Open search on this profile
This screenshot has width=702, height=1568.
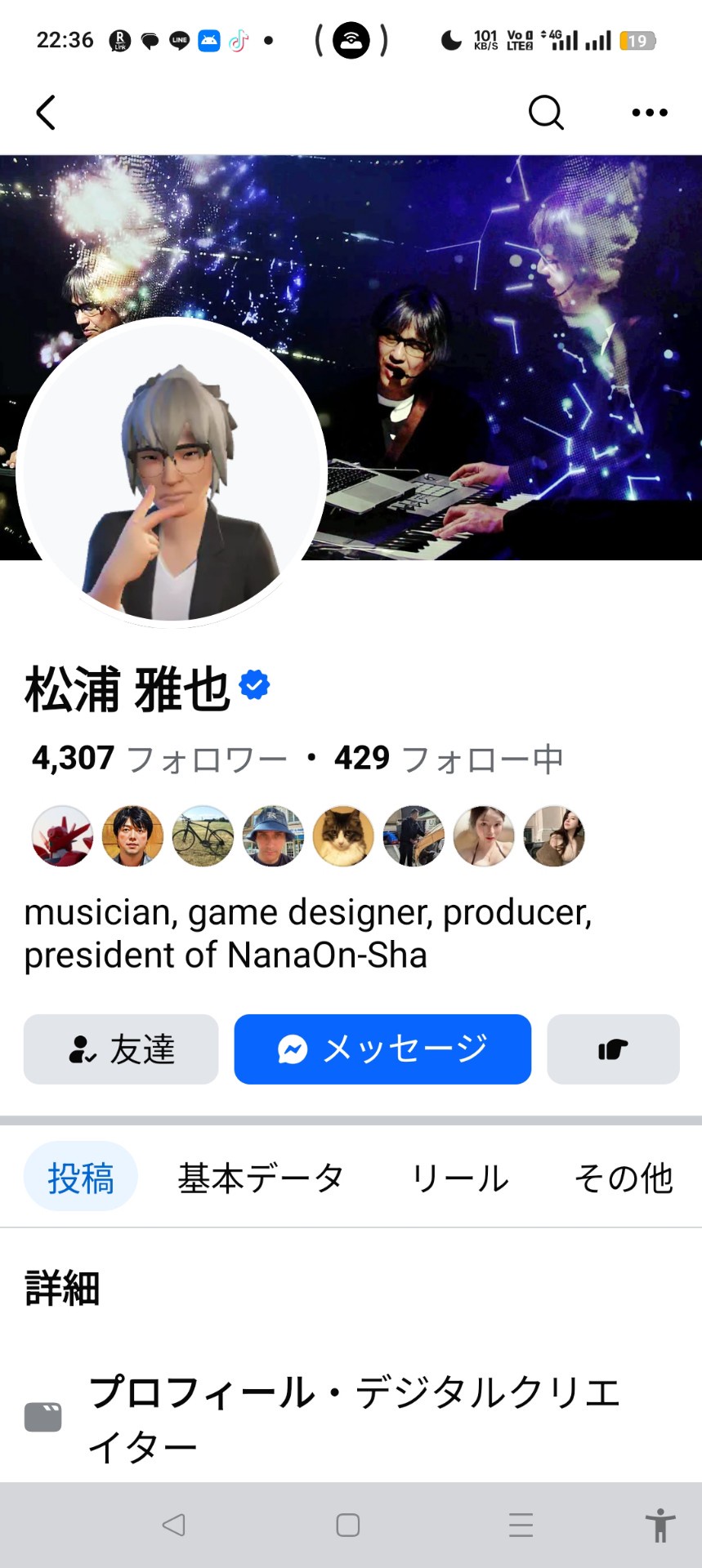pyautogui.click(x=546, y=113)
